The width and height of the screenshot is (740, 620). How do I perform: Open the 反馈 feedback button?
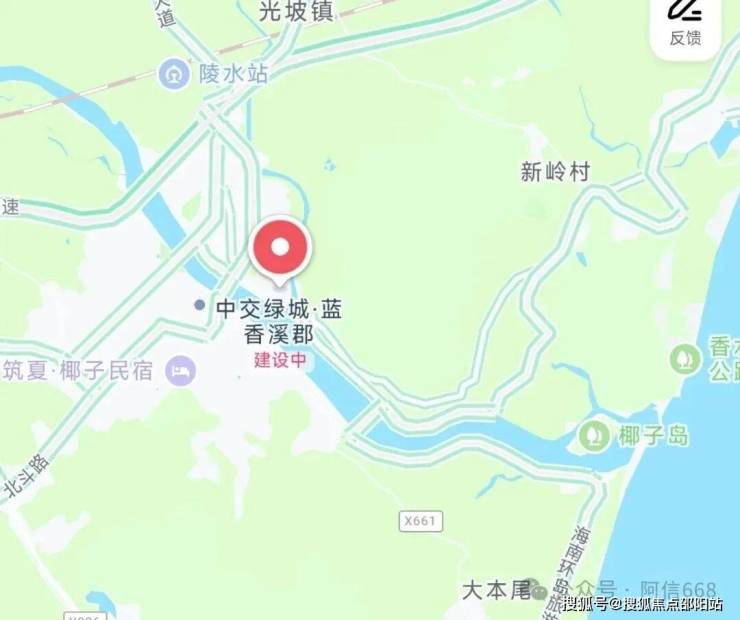(x=685, y=24)
